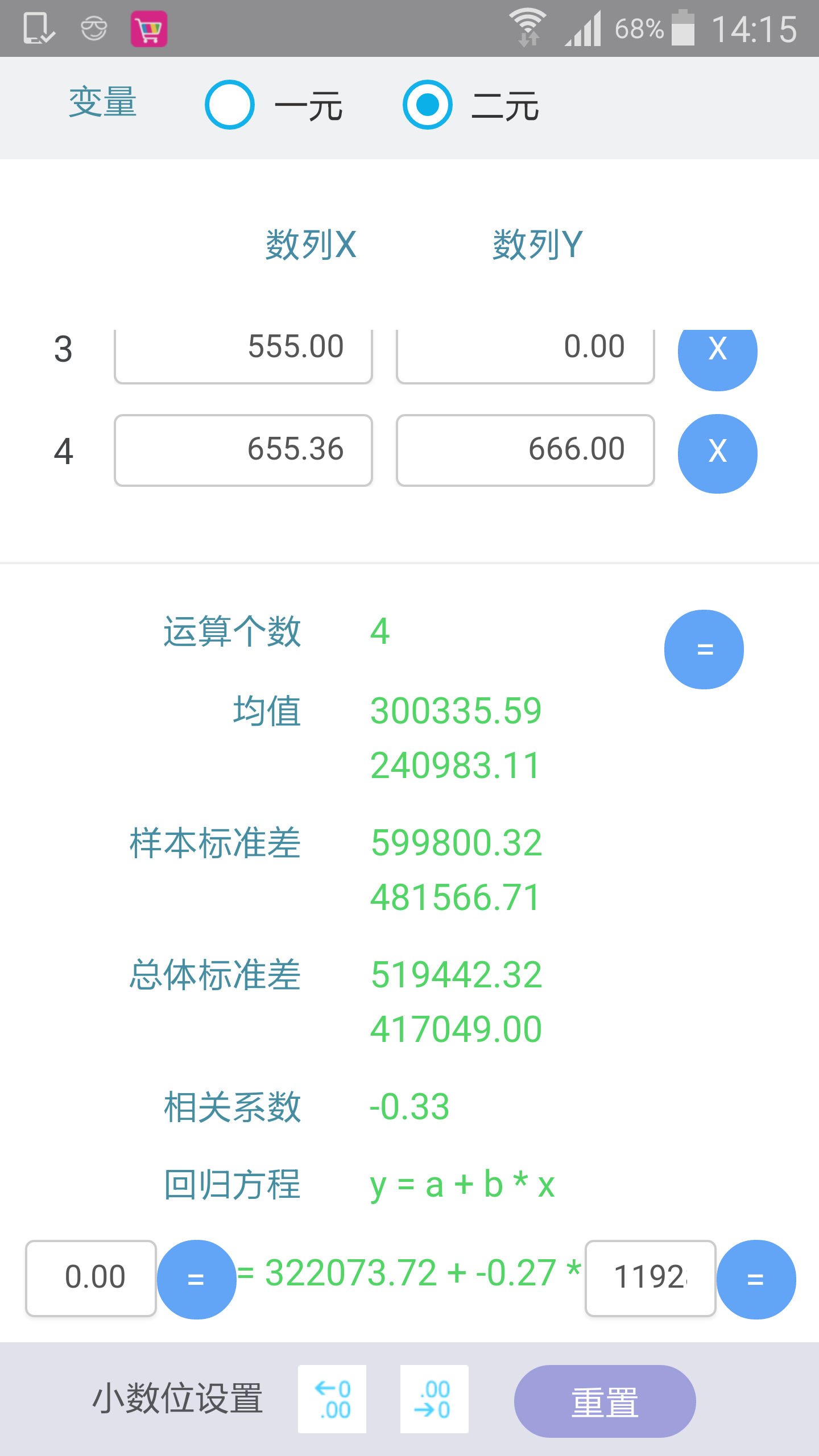This screenshot has height=1456, width=819.
Task: Edit the X value 655.36 in row 4
Action: coord(243,450)
